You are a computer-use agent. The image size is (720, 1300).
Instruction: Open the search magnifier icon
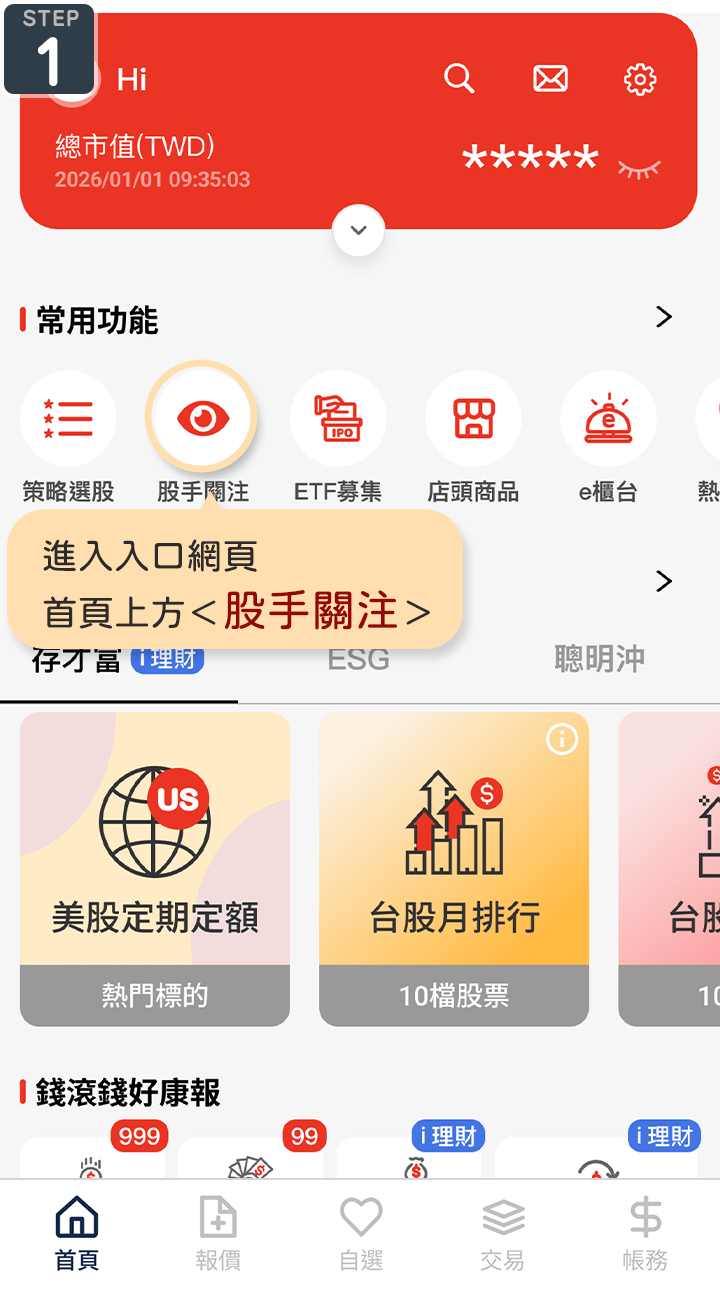pos(459,78)
